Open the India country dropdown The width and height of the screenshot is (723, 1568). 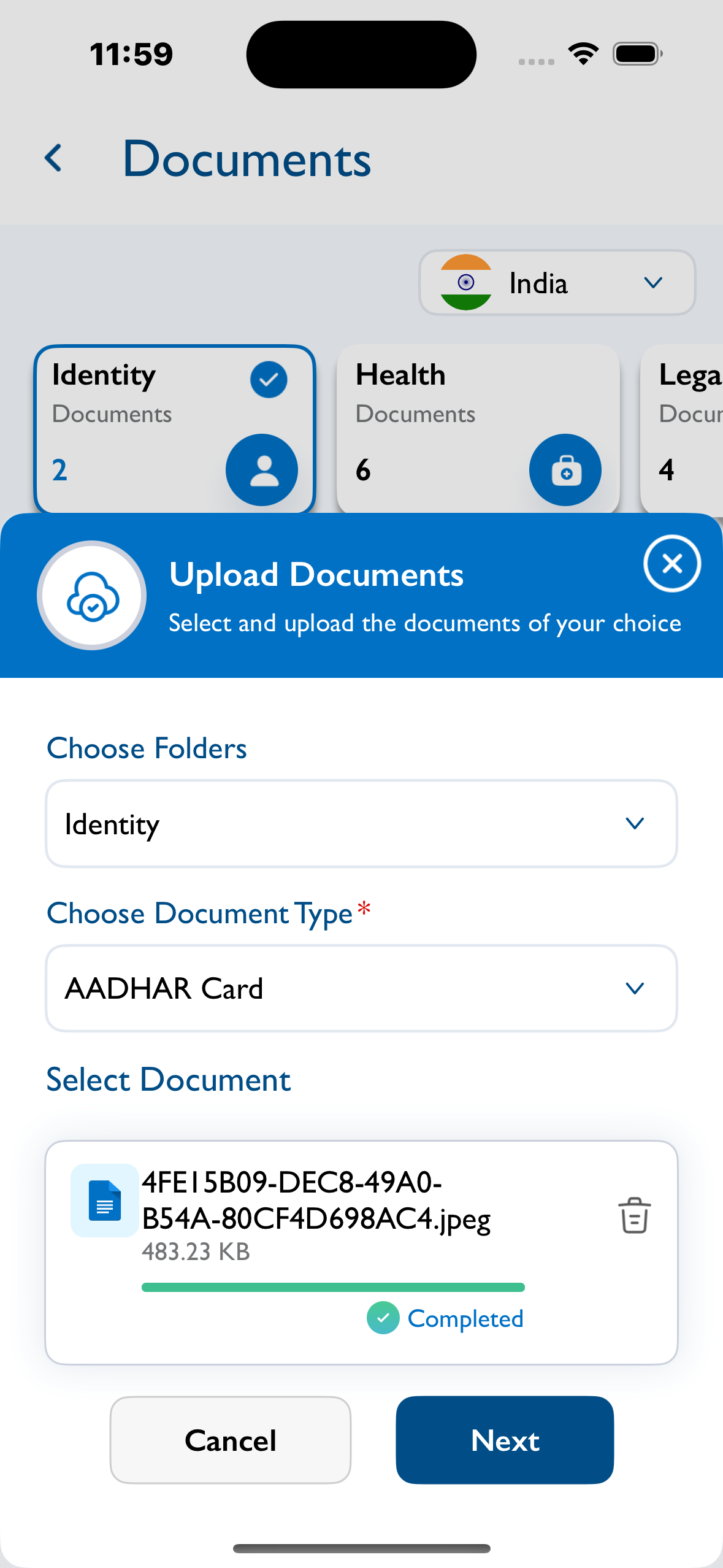tap(557, 283)
